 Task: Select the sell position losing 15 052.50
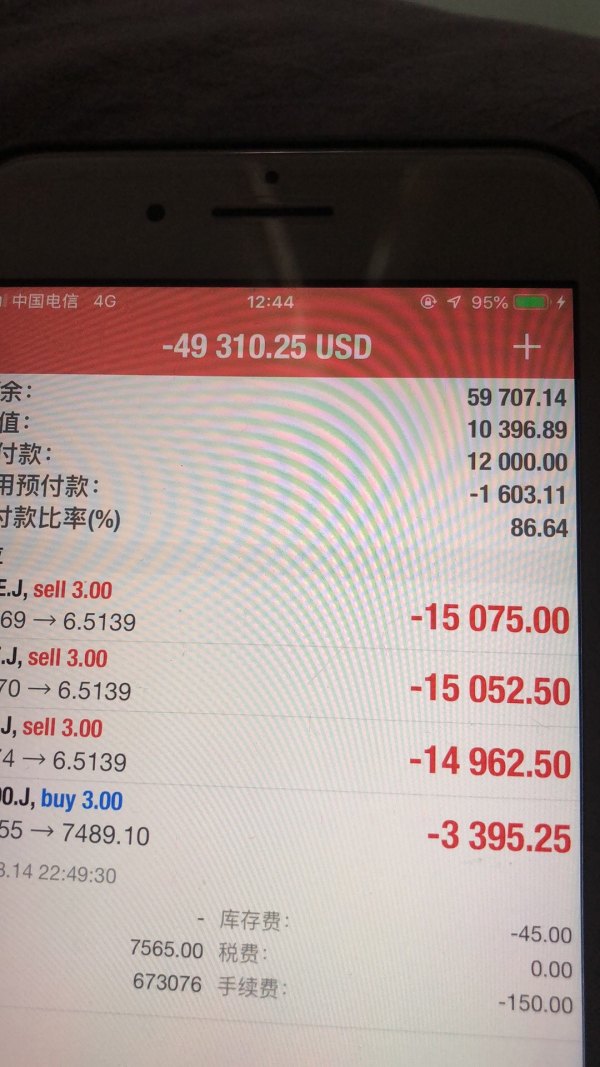[290, 675]
